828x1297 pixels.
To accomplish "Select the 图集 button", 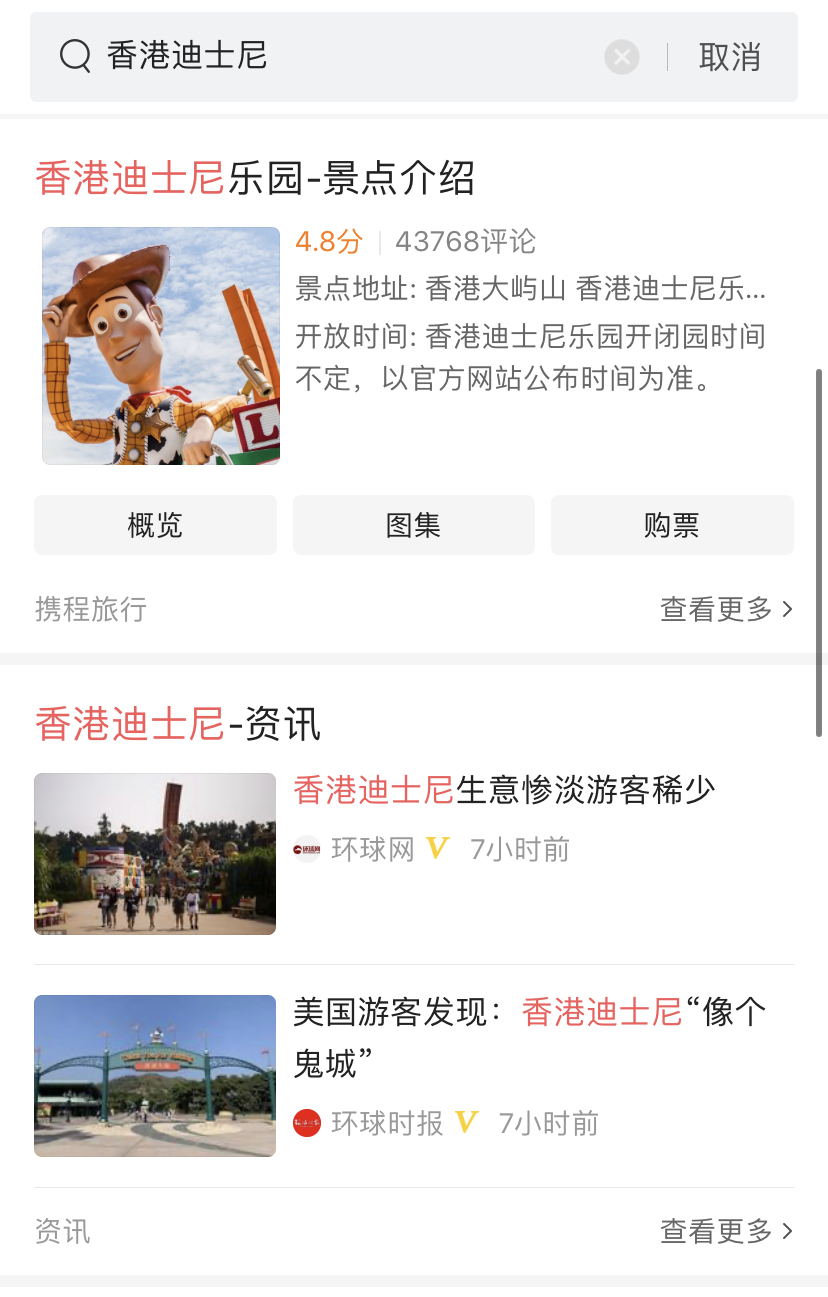I will pos(413,525).
